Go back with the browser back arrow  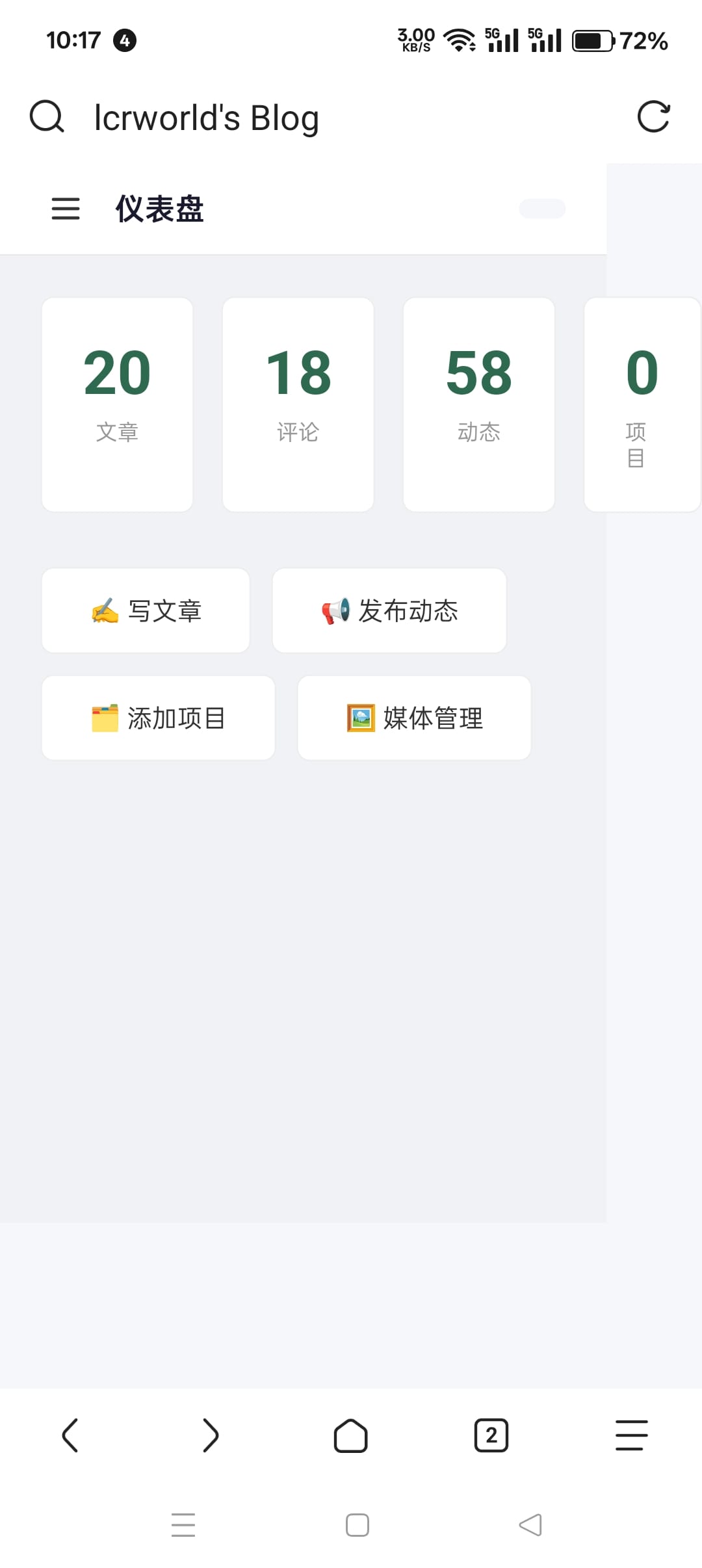(x=70, y=1435)
